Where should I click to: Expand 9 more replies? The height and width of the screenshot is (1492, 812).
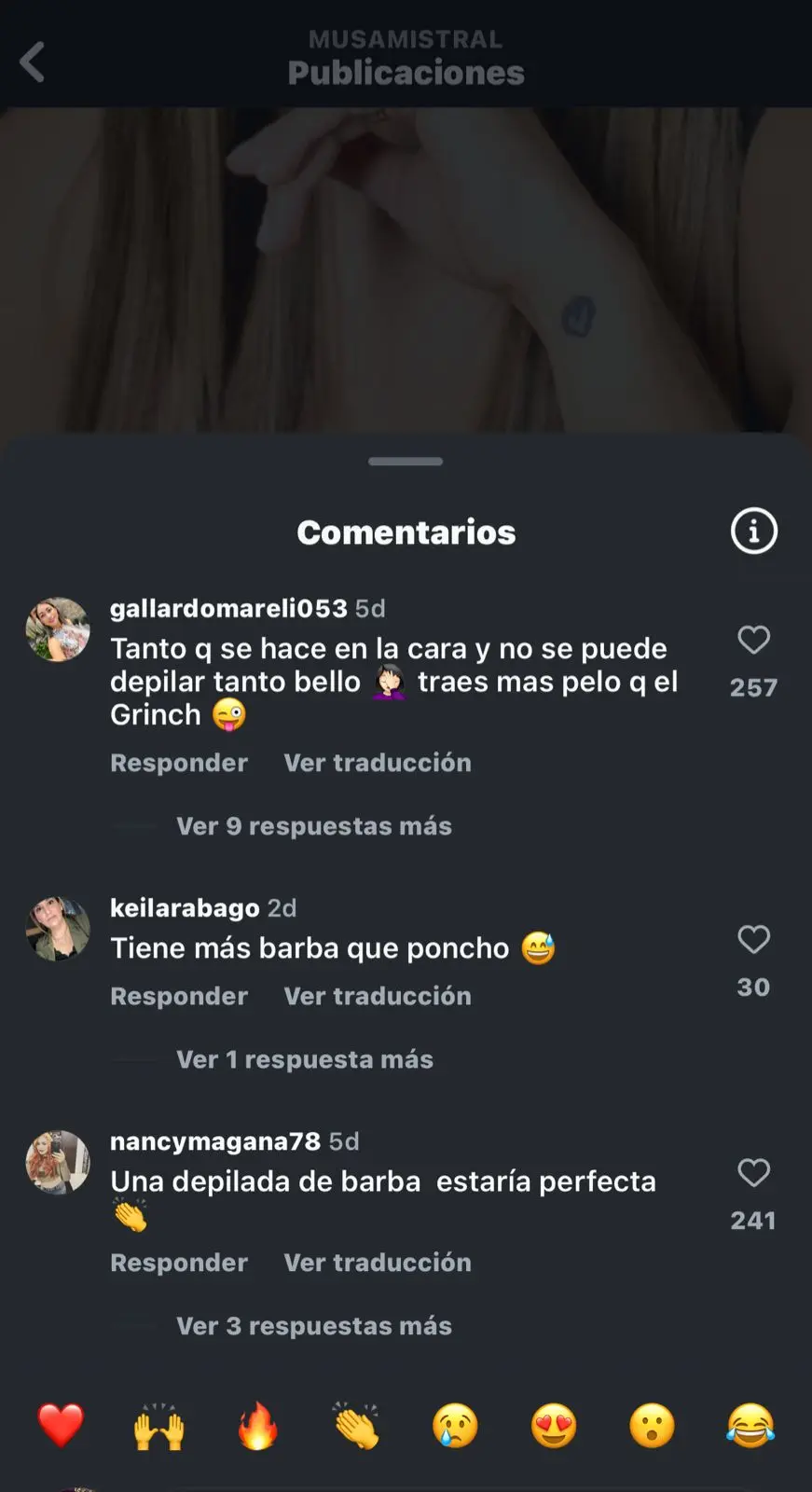(x=313, y=826)
